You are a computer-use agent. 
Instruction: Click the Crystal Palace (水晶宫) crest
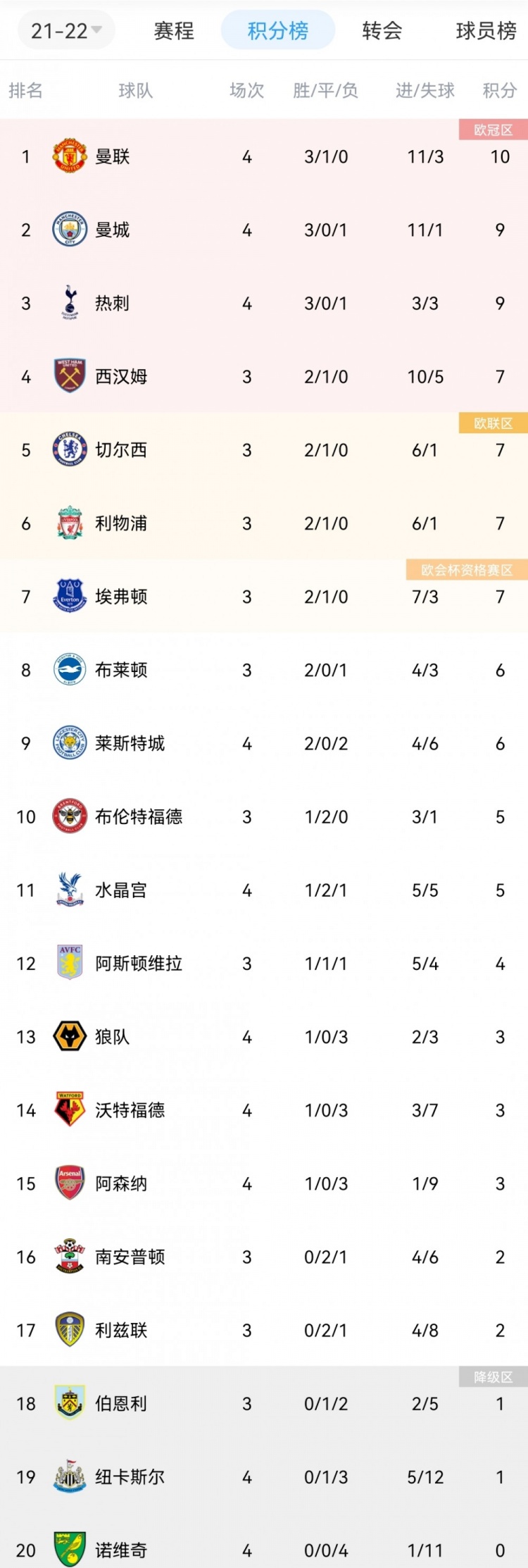click(x=68, y=890)
